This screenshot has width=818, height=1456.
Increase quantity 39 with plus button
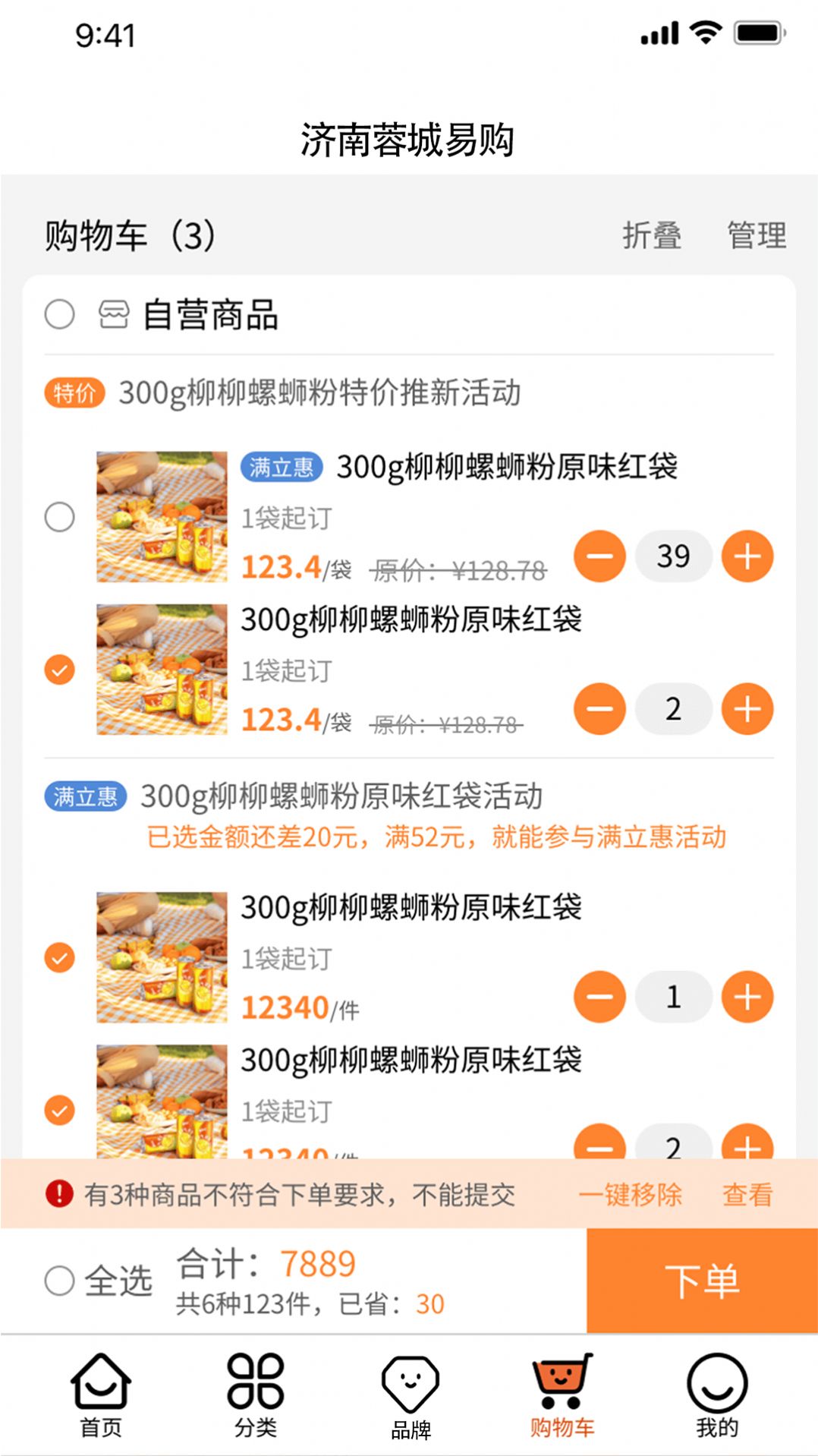coord(747,556)
